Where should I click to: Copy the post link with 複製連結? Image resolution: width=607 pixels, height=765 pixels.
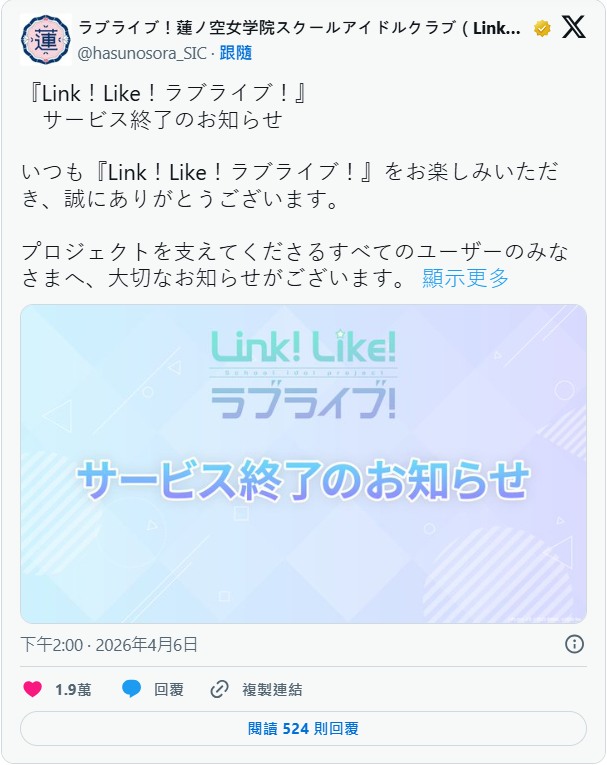pos(256,689)
